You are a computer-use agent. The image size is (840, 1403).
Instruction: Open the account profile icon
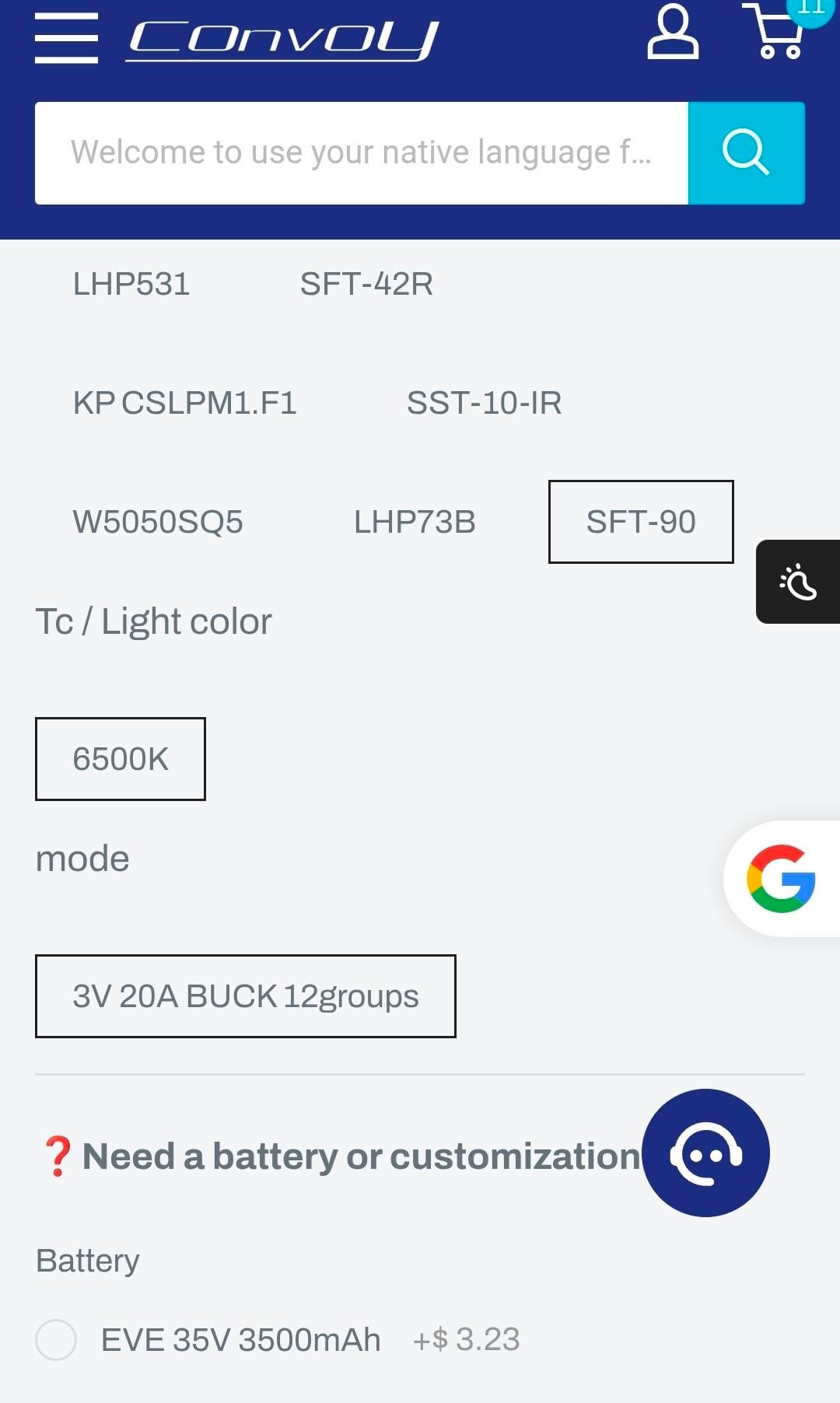click(x=672, y=33)
